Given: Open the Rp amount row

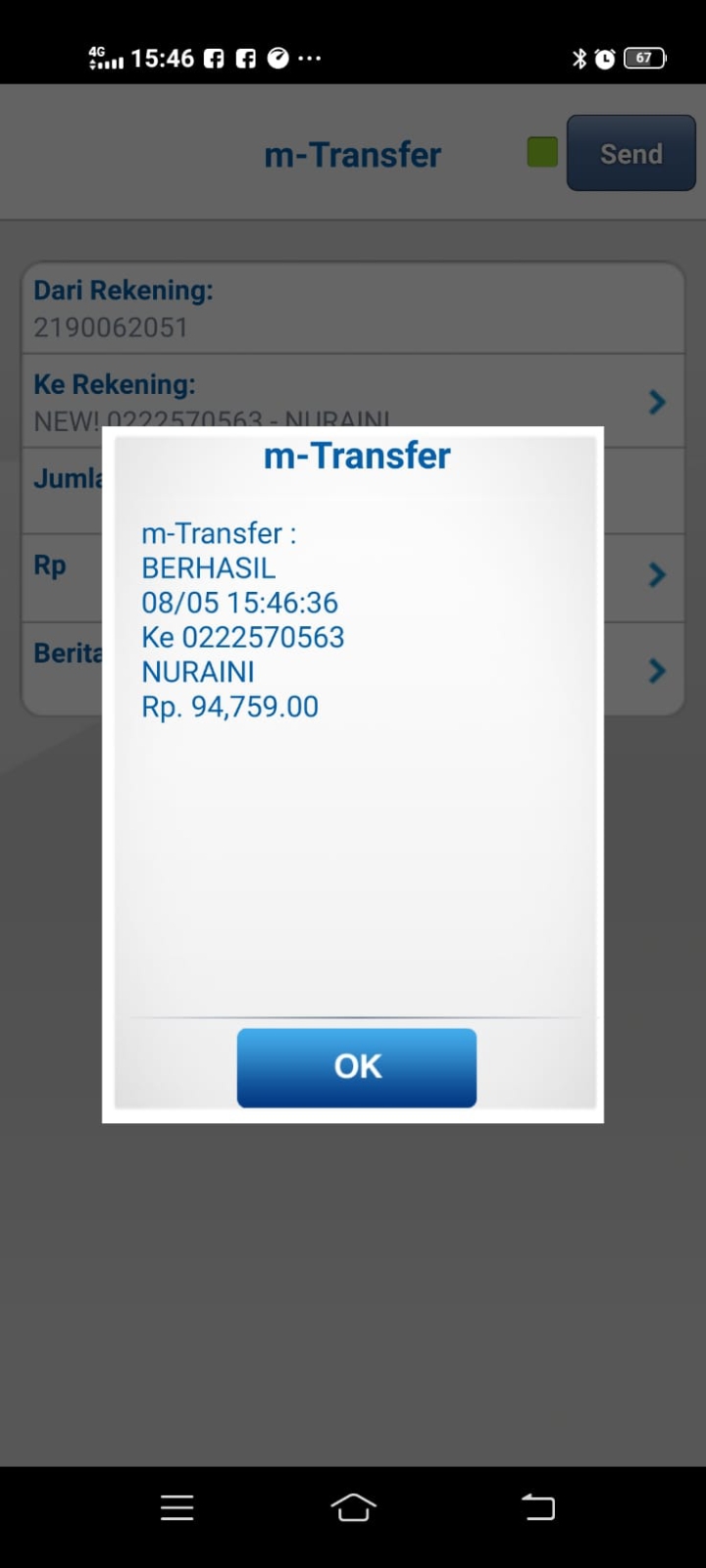Looking at the screenshot, I should click(656, 574).
